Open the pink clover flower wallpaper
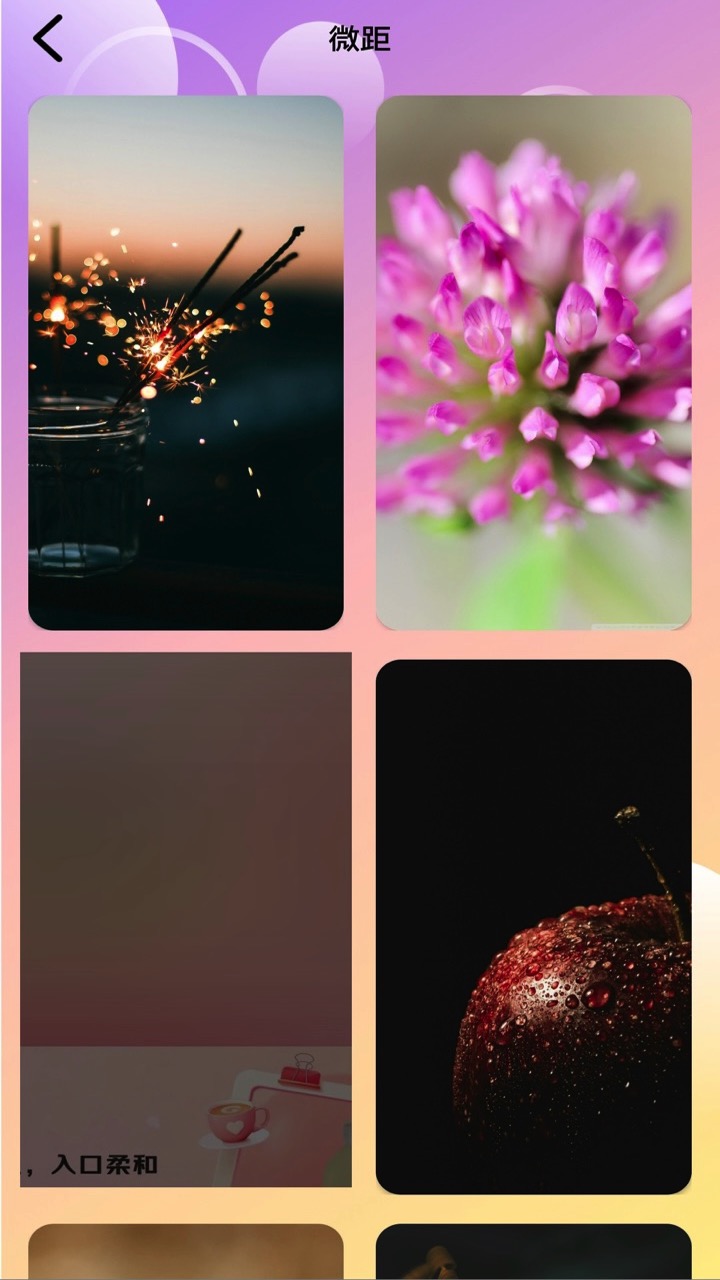The width and height of the screenshot is (720, 1280). coord(534,363)
